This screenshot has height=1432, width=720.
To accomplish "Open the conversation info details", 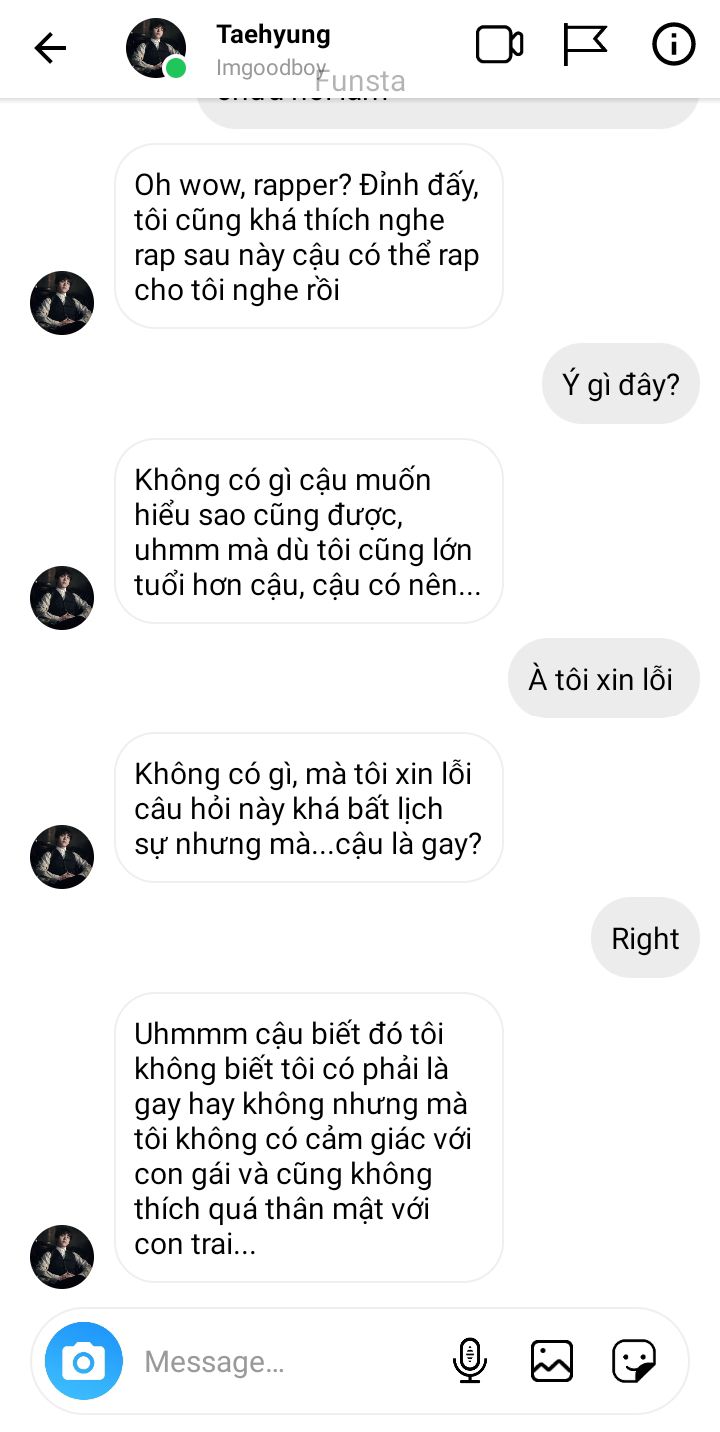I will (x=673, y=45).
